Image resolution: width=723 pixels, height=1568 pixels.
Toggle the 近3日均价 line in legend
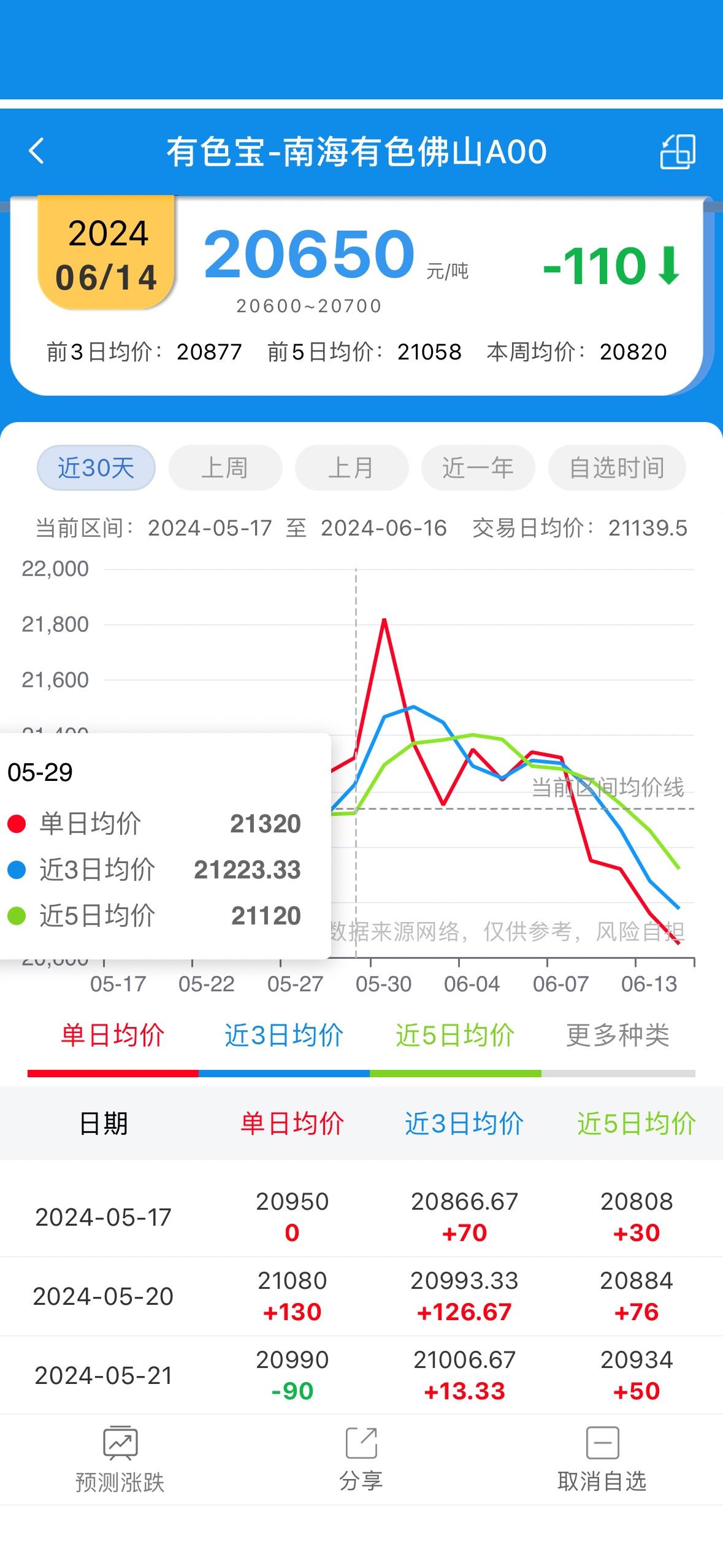pos(284,1036)
